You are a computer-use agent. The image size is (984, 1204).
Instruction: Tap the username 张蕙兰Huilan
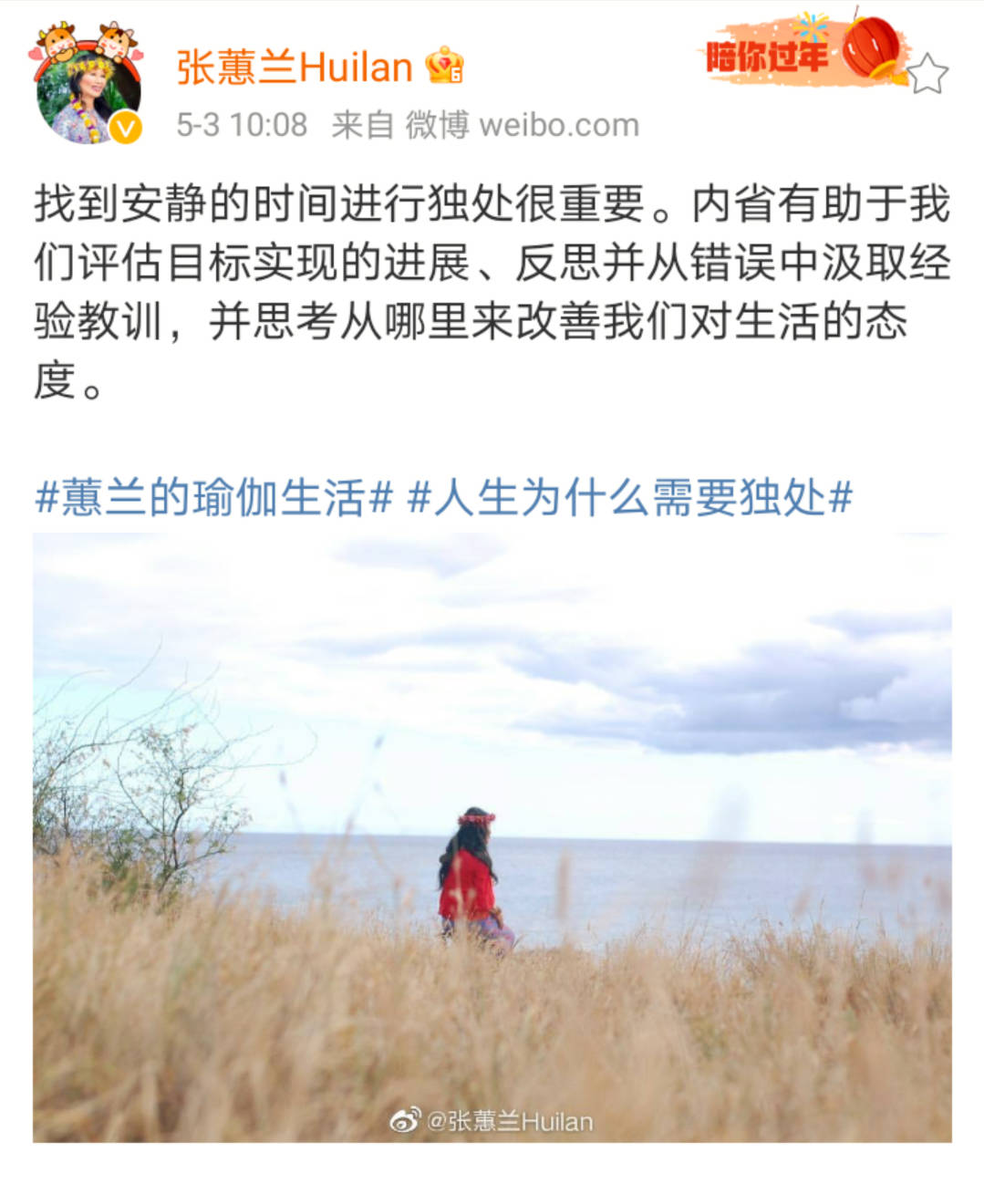pos(294,67)
